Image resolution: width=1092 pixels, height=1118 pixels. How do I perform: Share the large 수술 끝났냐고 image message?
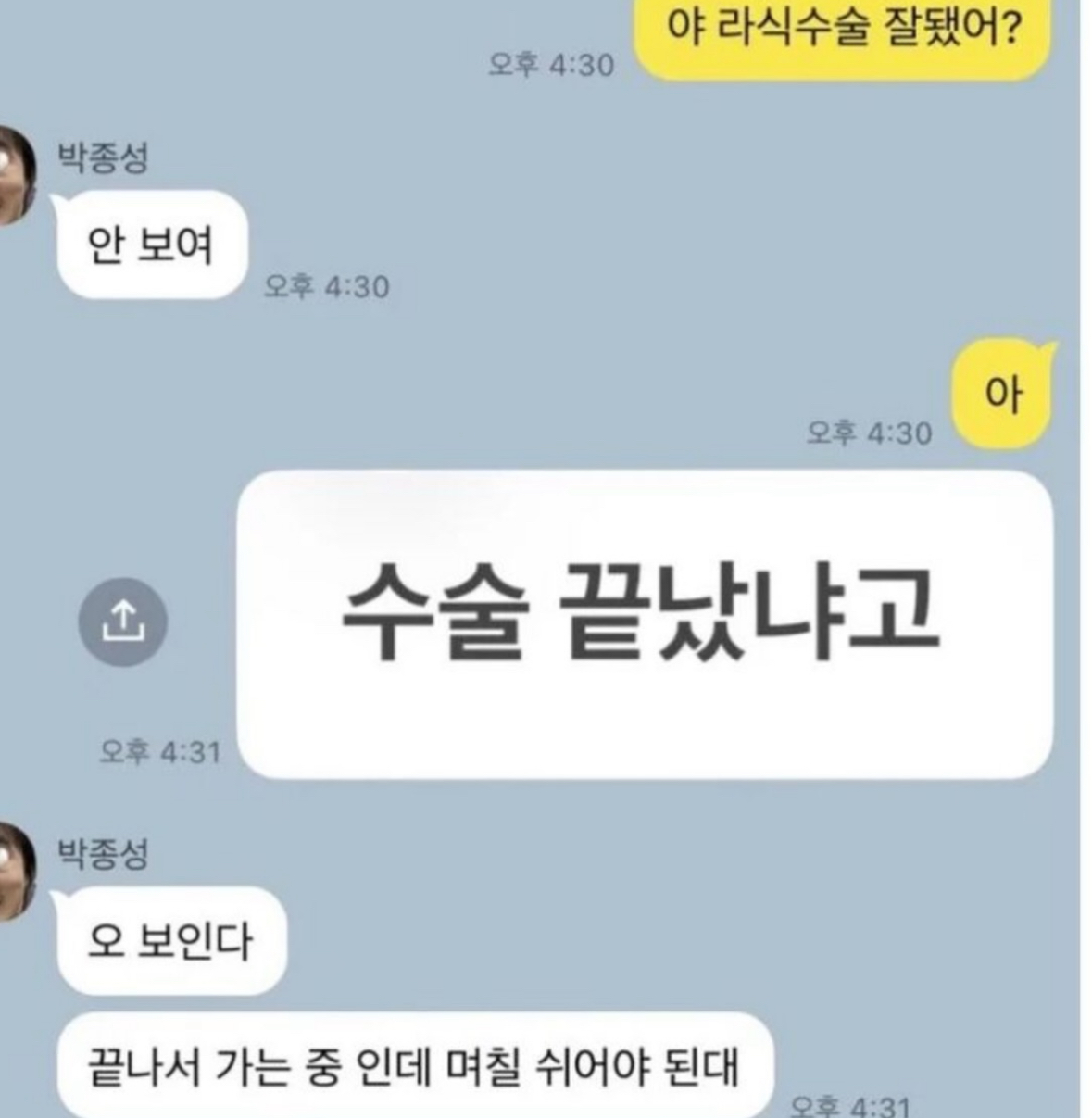[x=123, y=621]
